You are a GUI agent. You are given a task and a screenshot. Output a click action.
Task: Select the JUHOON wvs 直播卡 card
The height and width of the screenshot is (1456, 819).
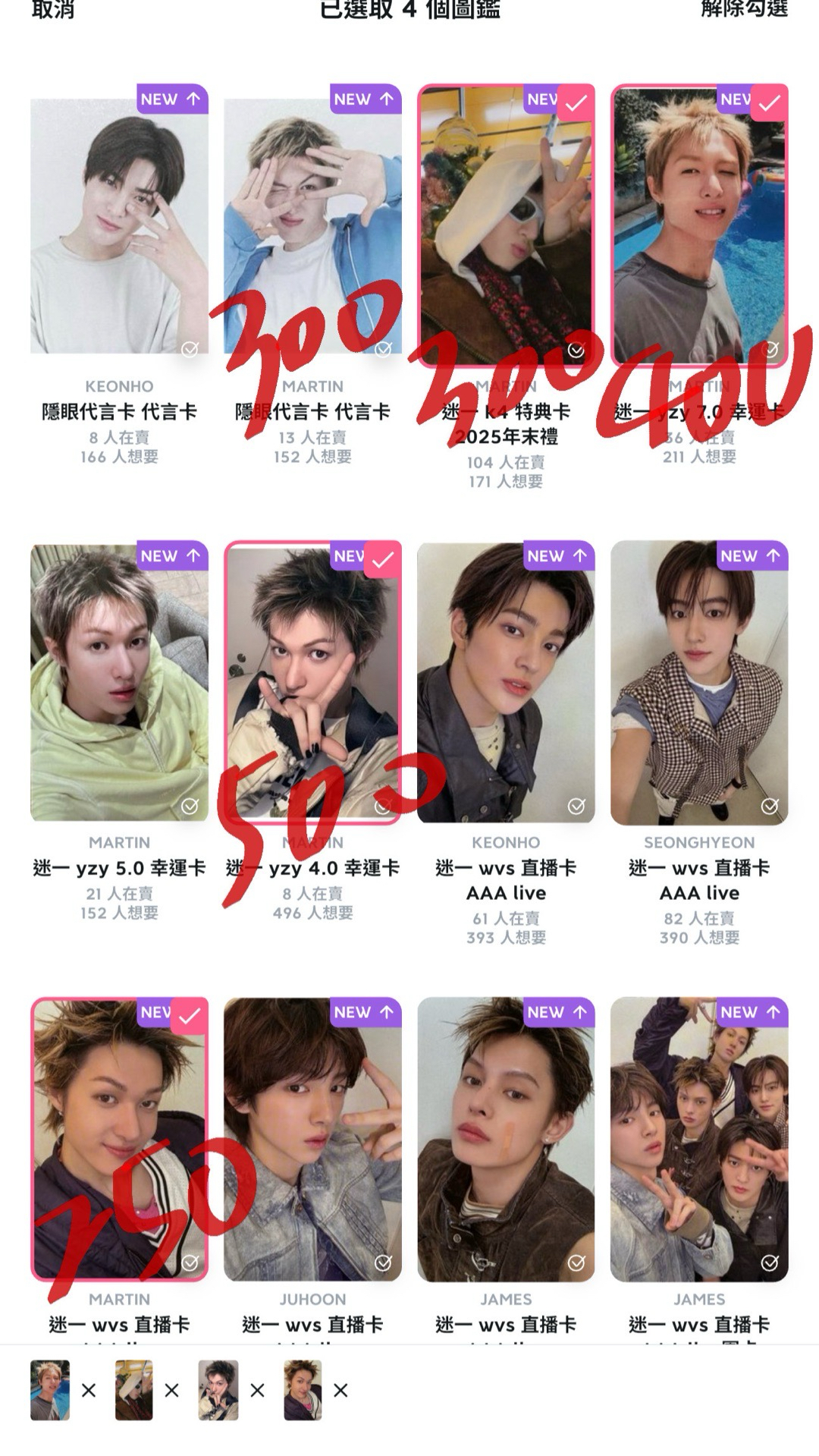[312, 1138]
